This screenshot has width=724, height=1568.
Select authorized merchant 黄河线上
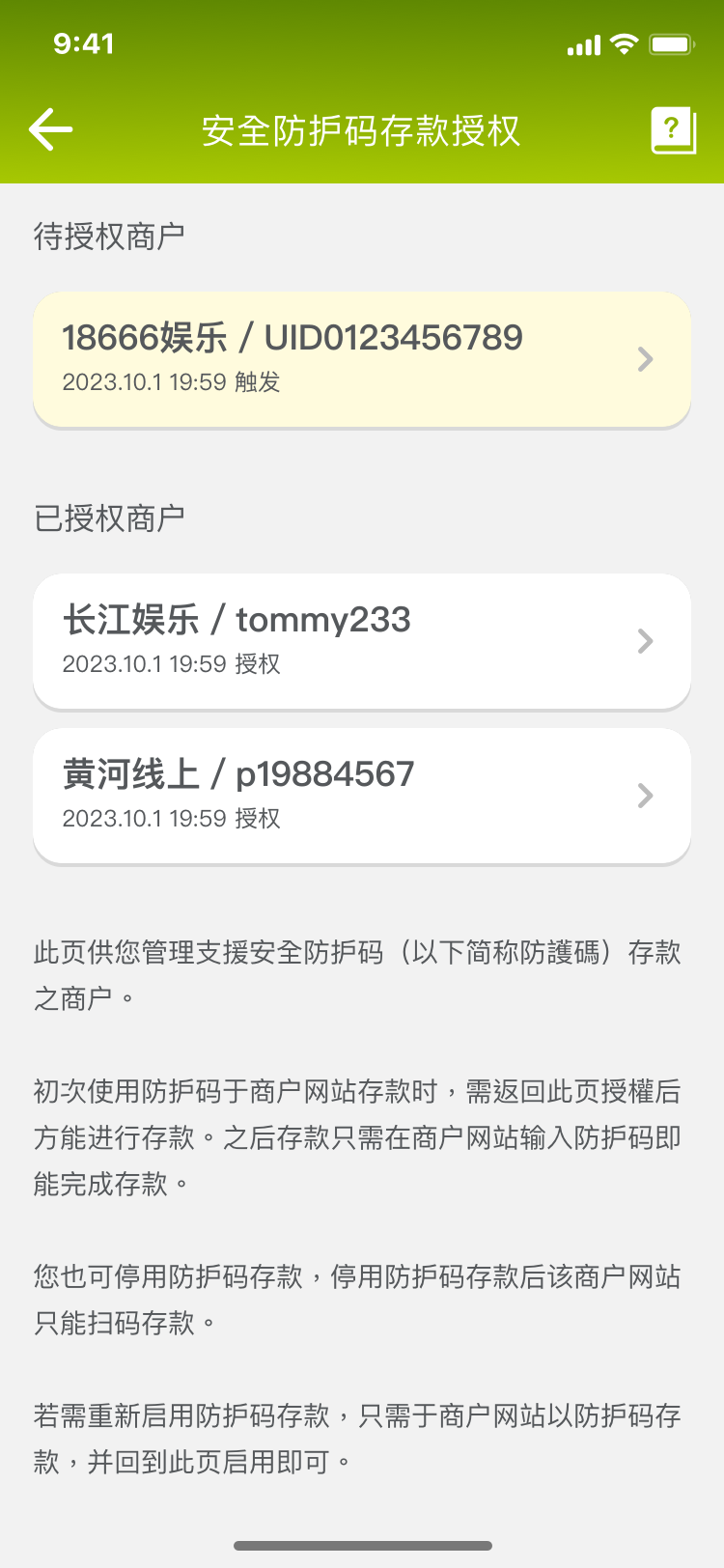362,796
